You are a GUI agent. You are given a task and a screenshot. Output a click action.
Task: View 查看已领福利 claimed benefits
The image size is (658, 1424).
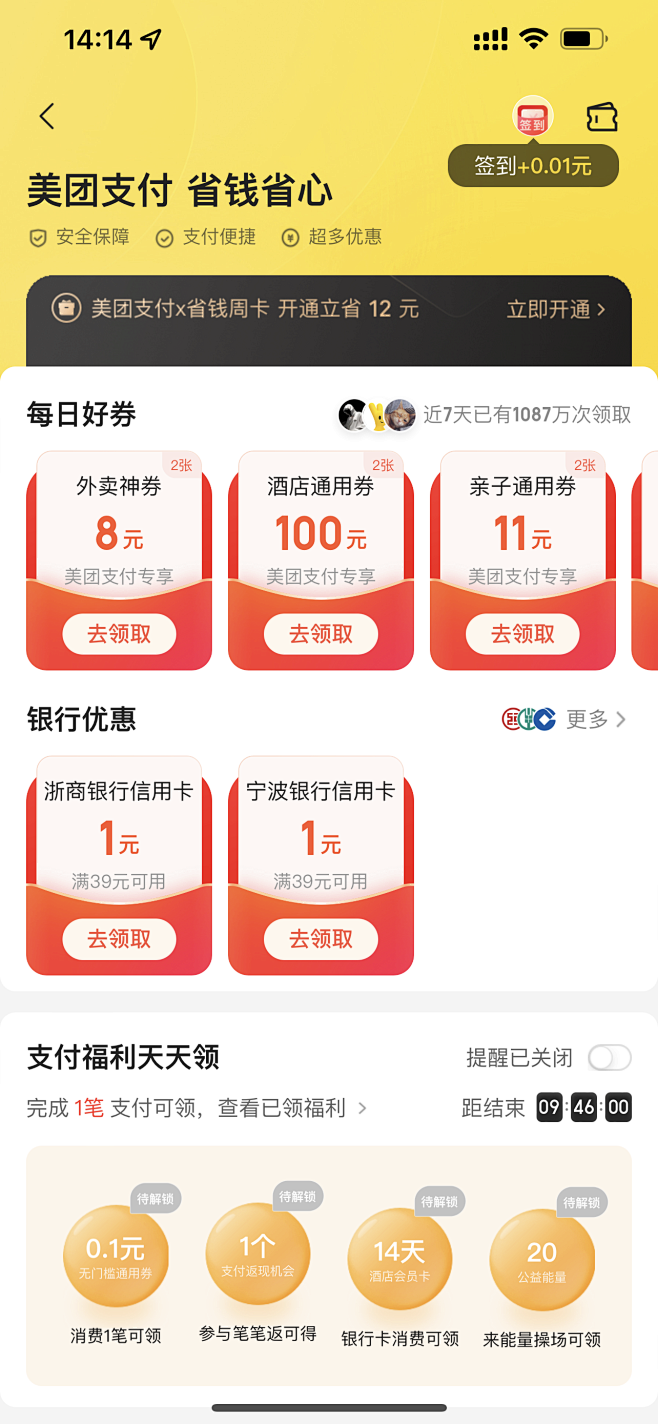point(292,1108)
